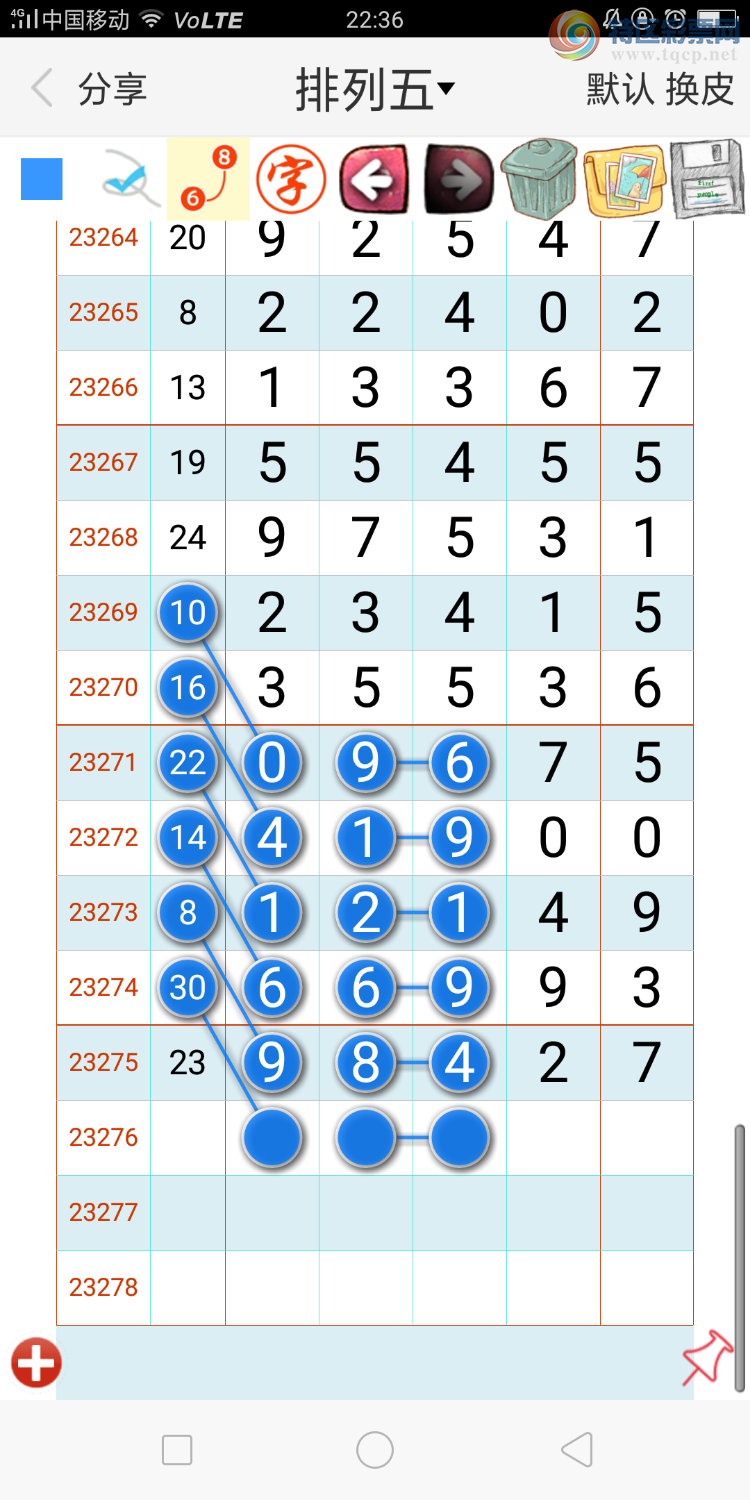Open the picture gallery folder icon
Image resolution: width=750 pixels, height=1500 pixels.
click(624, 180)
